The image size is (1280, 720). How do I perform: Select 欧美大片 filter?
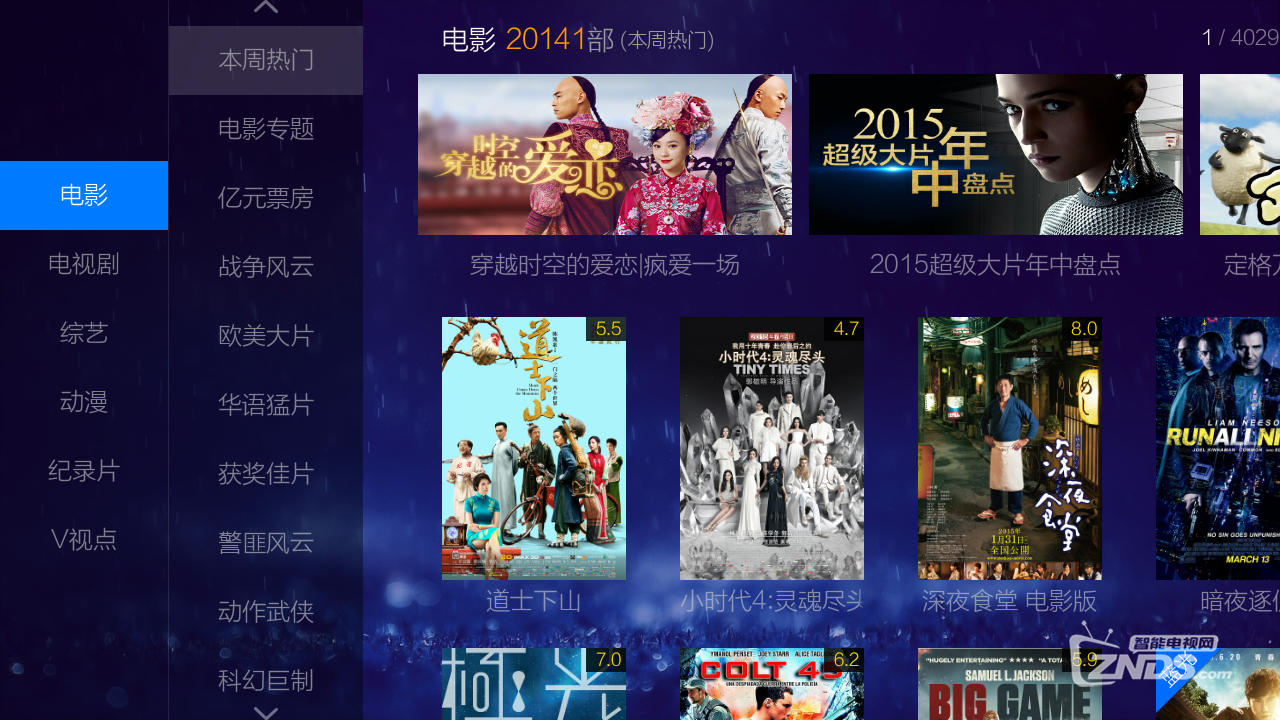coord(266,336)
